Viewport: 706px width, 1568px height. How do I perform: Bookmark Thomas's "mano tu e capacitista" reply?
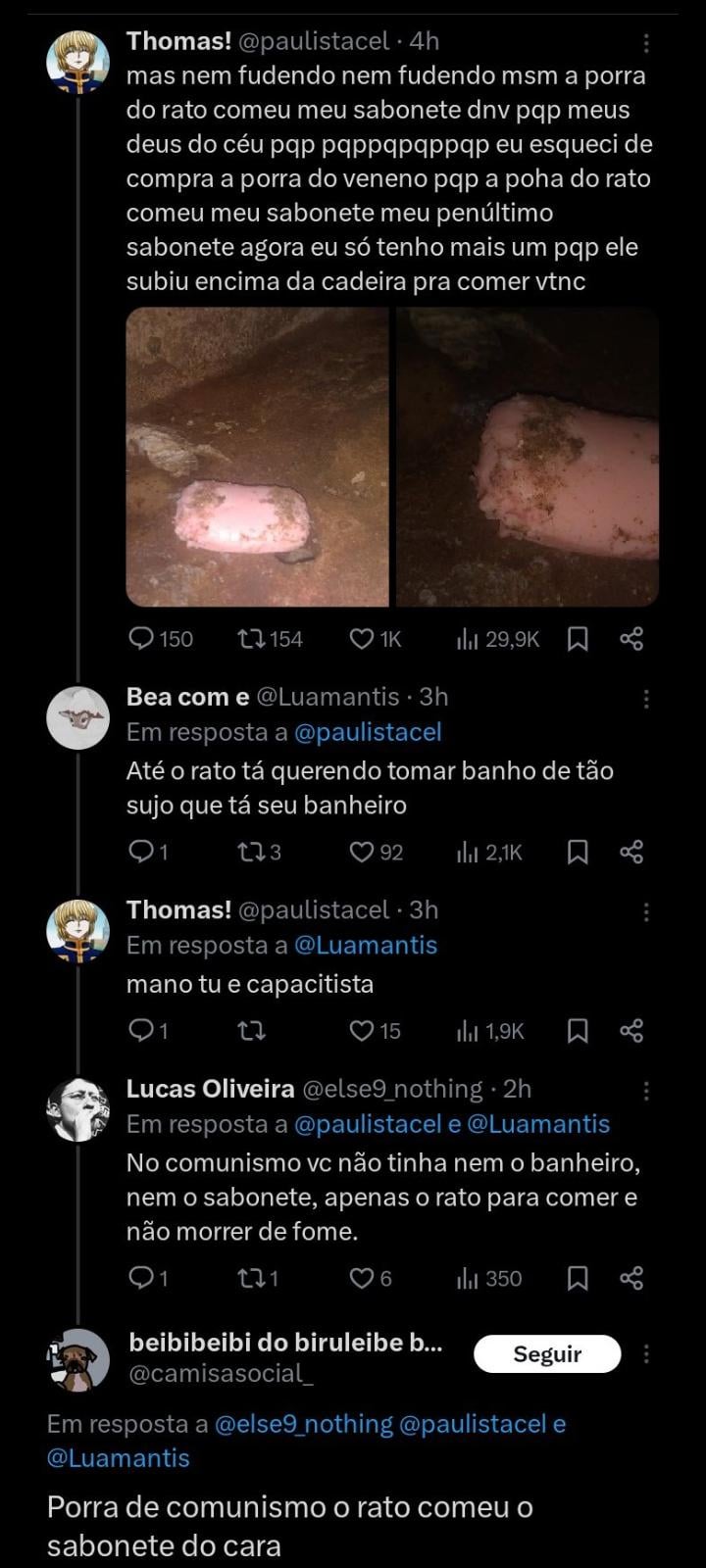point(579,1031)
